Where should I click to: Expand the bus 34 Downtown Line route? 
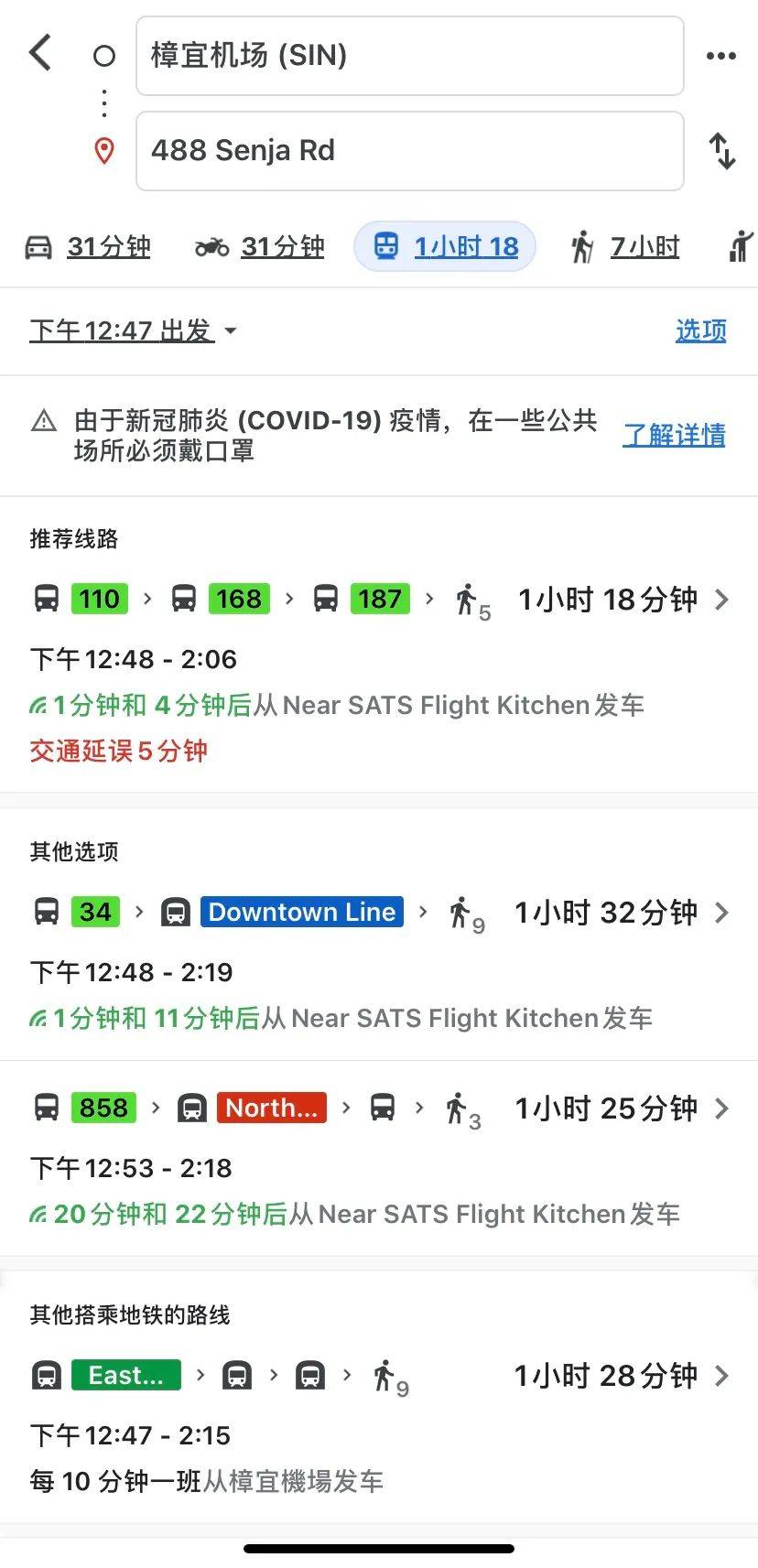[722, 912]
